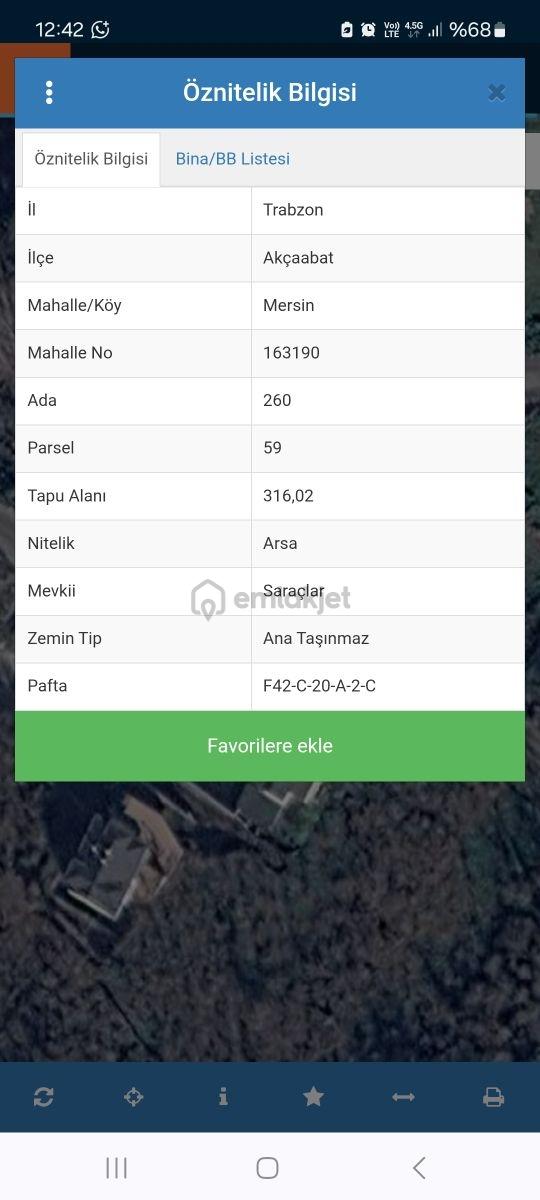This screenshot has height=1200, width=540.
Task: Tap the measure distance arrows icon
Action: click(x=403, y=1097)
